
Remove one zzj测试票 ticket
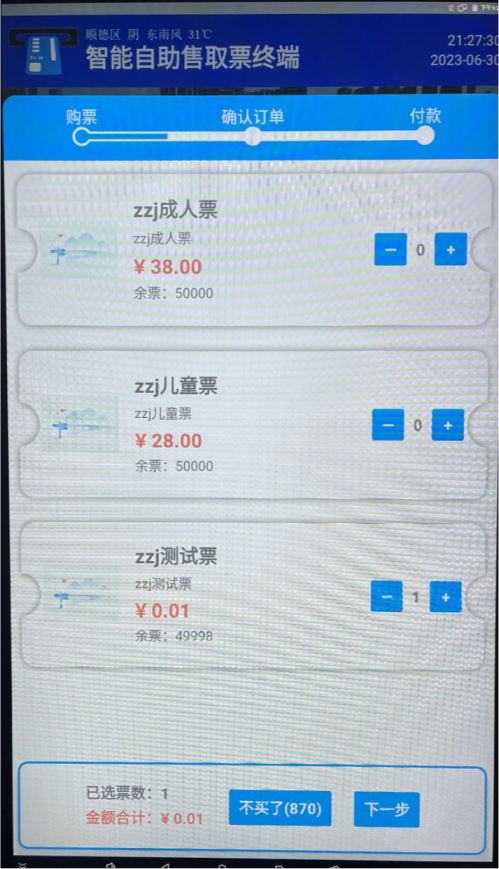point(386,597)
